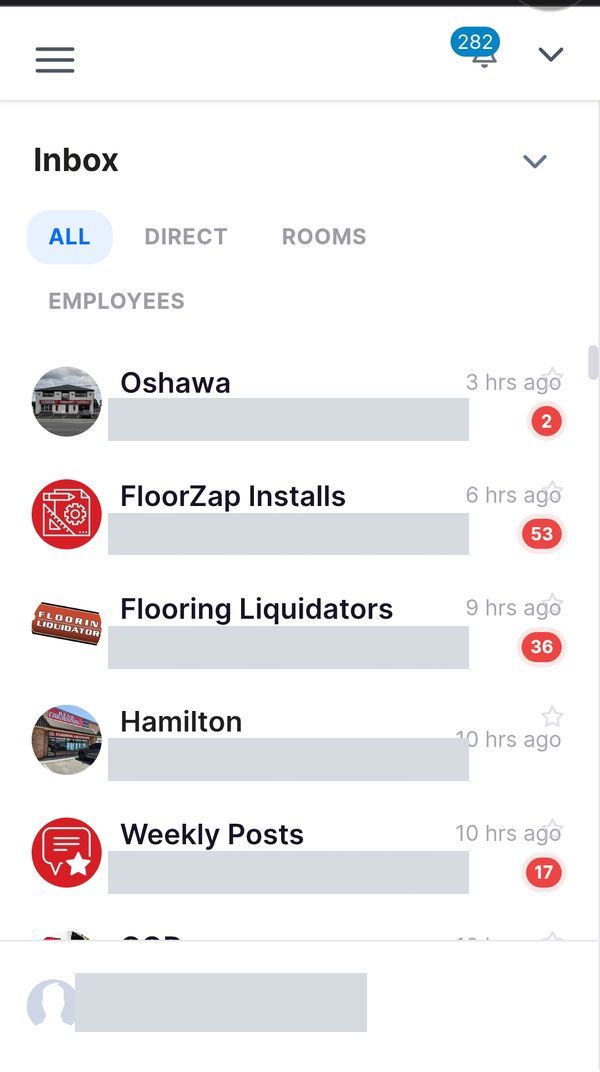This screenshot has height=1072, width=600.
Task: Switch to the DIRECT tab
Action: (186, 237)
